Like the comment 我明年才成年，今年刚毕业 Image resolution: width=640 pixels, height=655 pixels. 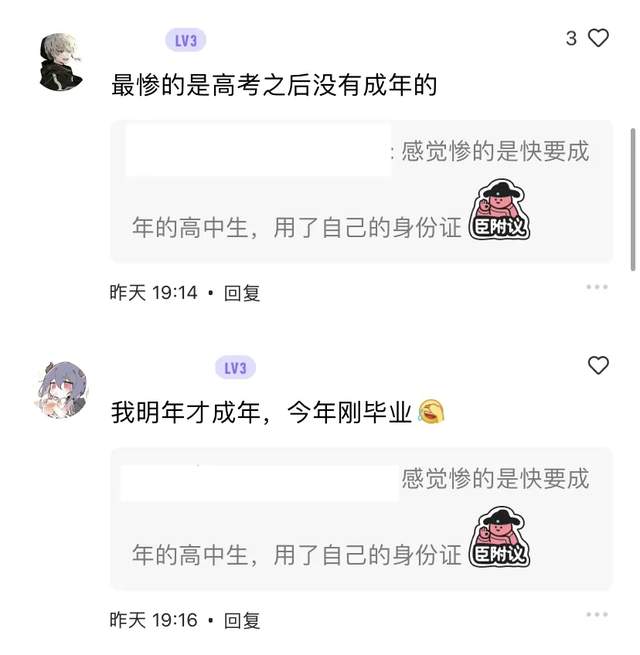click(x=598, y=366)
